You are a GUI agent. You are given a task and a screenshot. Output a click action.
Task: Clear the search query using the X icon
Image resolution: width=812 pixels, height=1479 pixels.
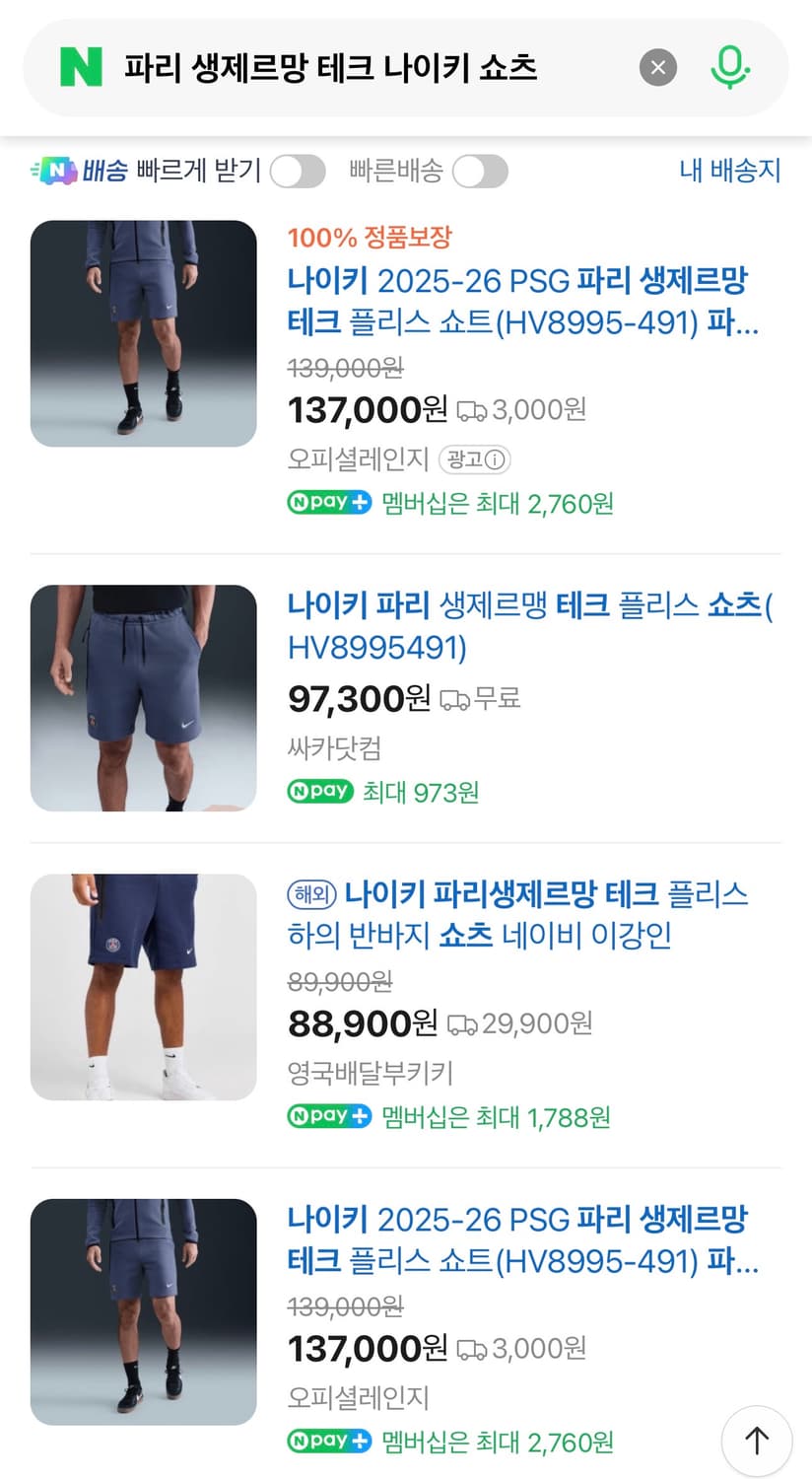[657, 68]
